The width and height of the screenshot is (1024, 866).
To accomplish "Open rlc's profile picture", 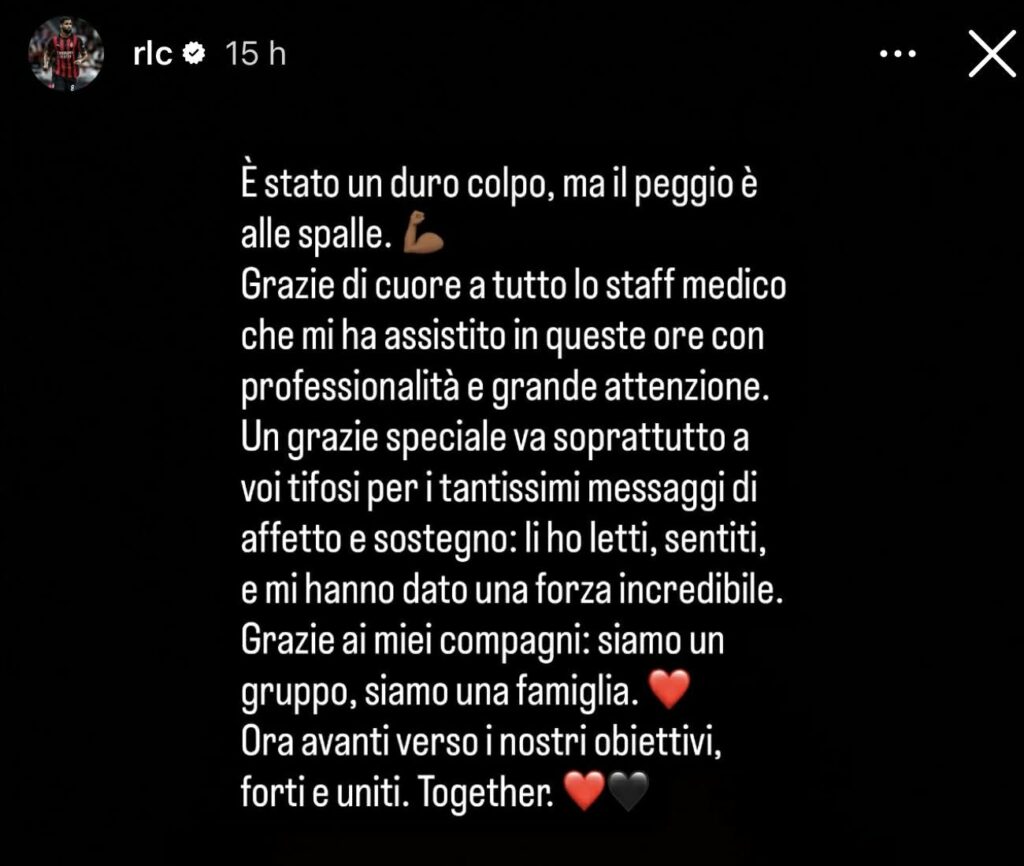I will point(65,53).
